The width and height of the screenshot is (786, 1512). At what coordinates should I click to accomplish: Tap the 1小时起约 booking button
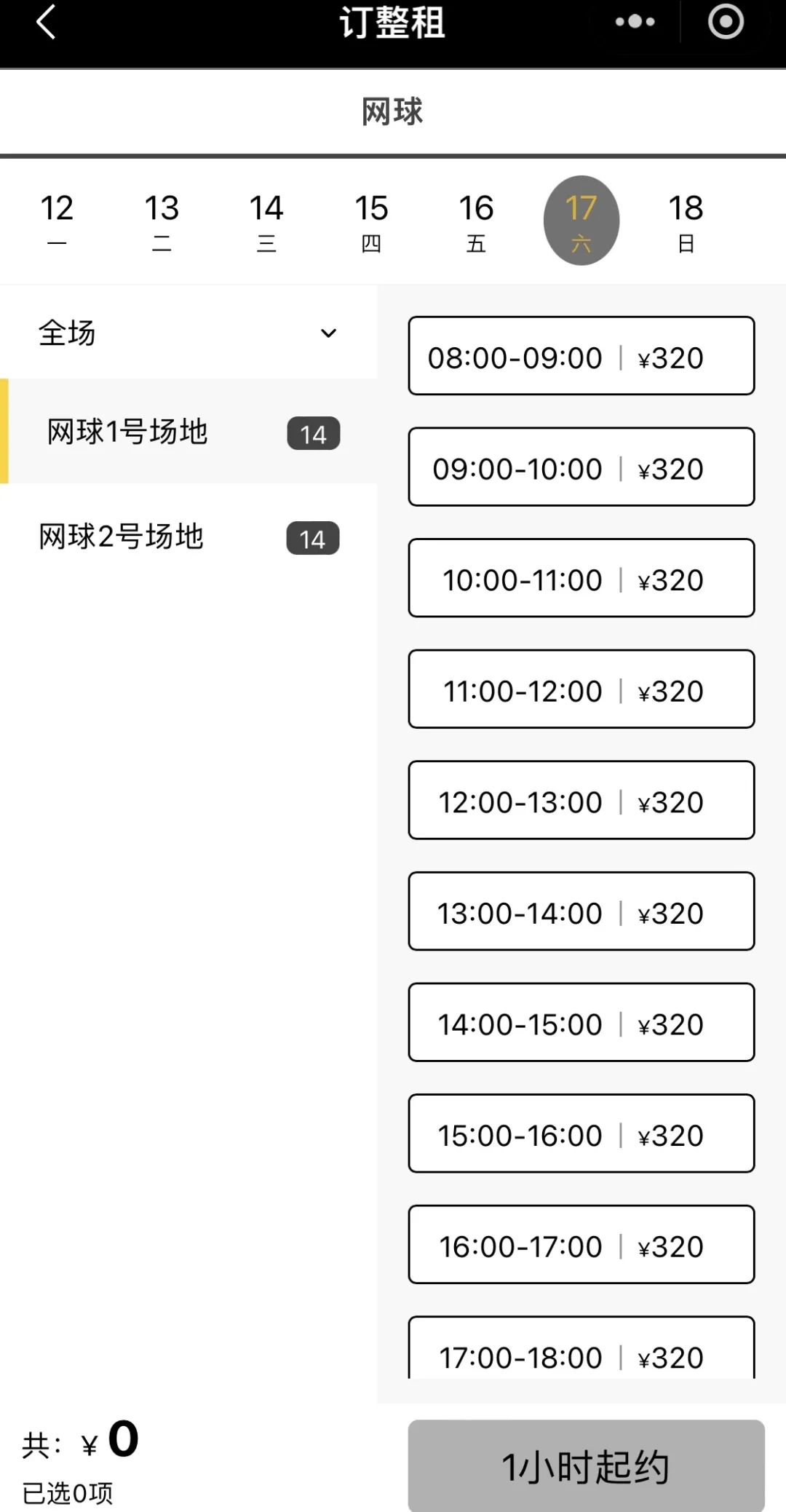586,1465
